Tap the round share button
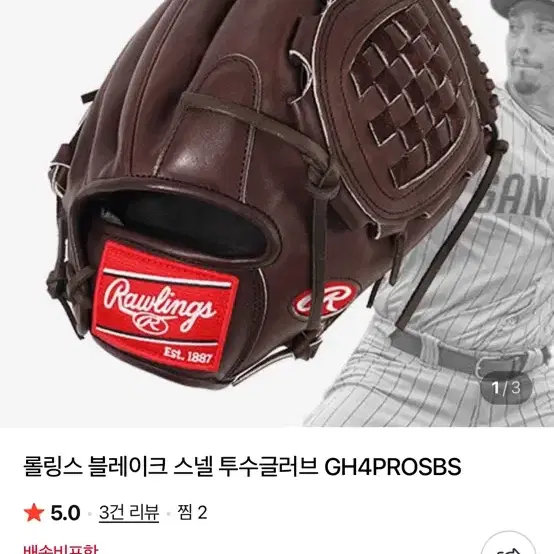 (x=508, y=543)
